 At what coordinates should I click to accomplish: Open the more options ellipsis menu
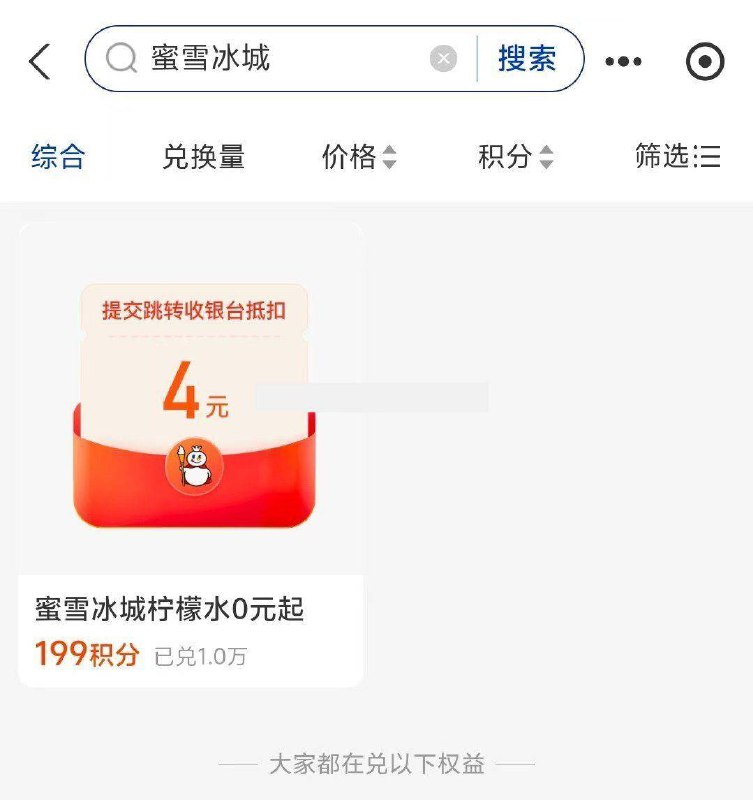[623, 60]
